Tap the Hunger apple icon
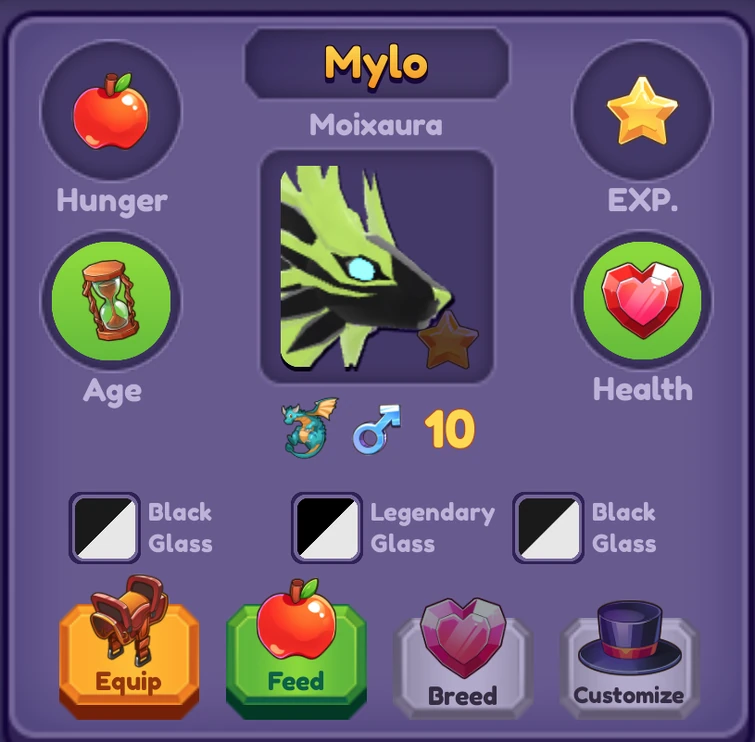 (x=110, y=111)
